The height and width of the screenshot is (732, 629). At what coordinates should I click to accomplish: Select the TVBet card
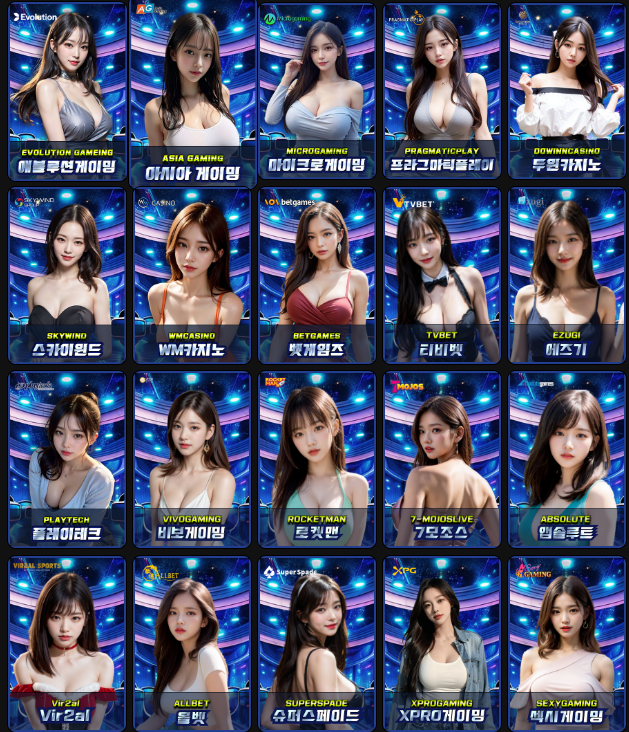coord(442,275)
